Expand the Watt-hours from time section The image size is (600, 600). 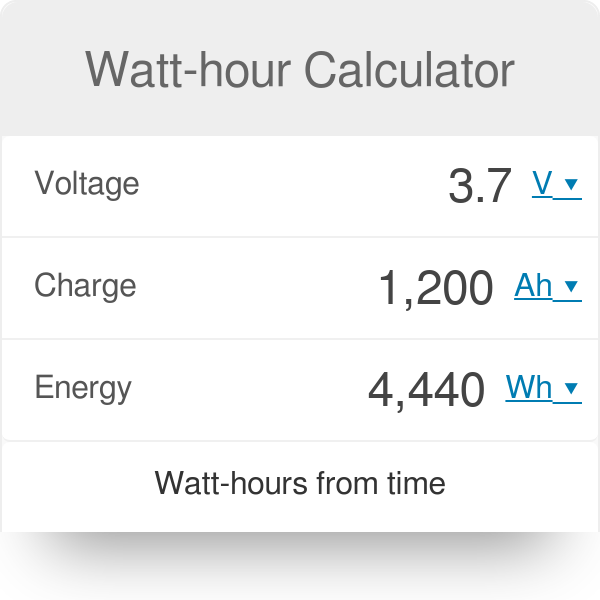300,484
